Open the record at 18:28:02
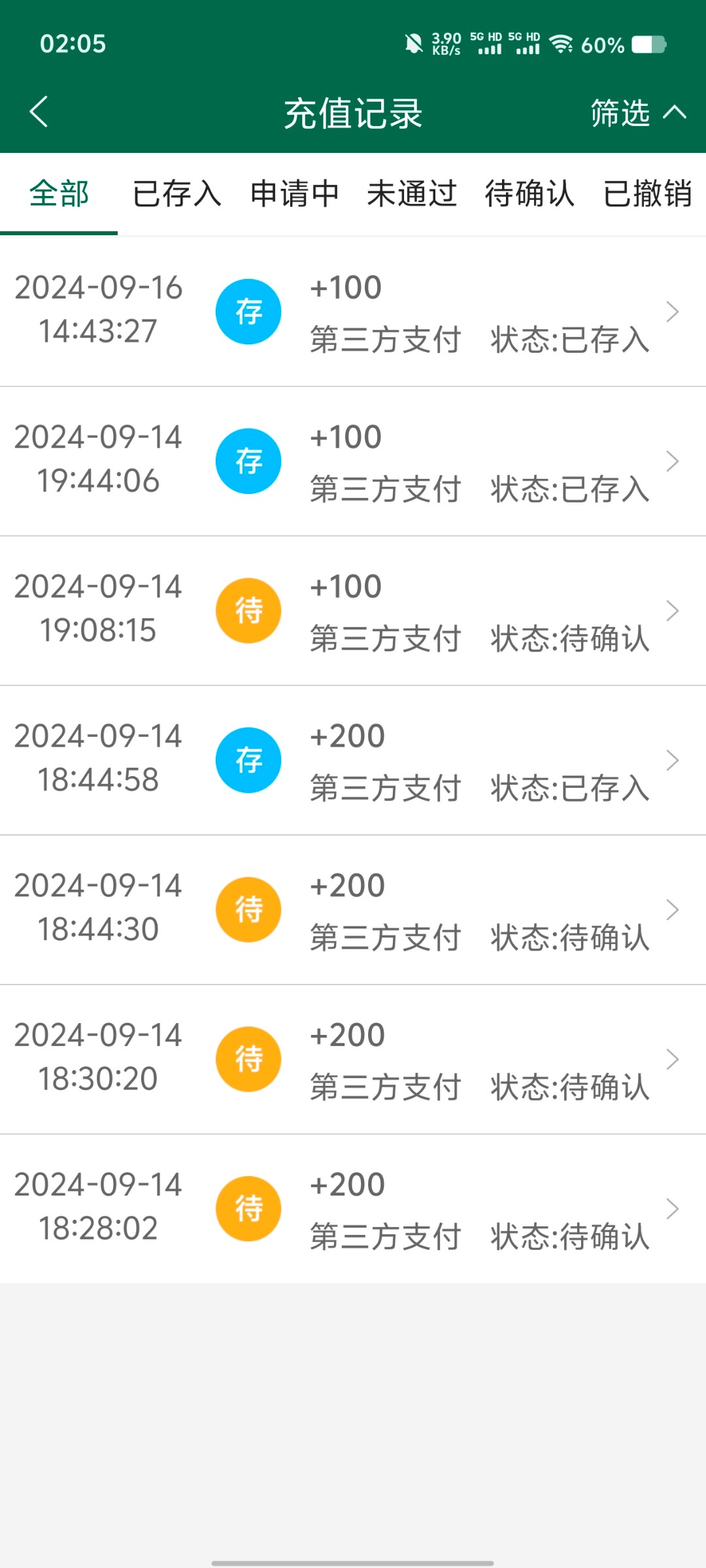This screenshot has width=706, height=1568. click(353, 1209)
